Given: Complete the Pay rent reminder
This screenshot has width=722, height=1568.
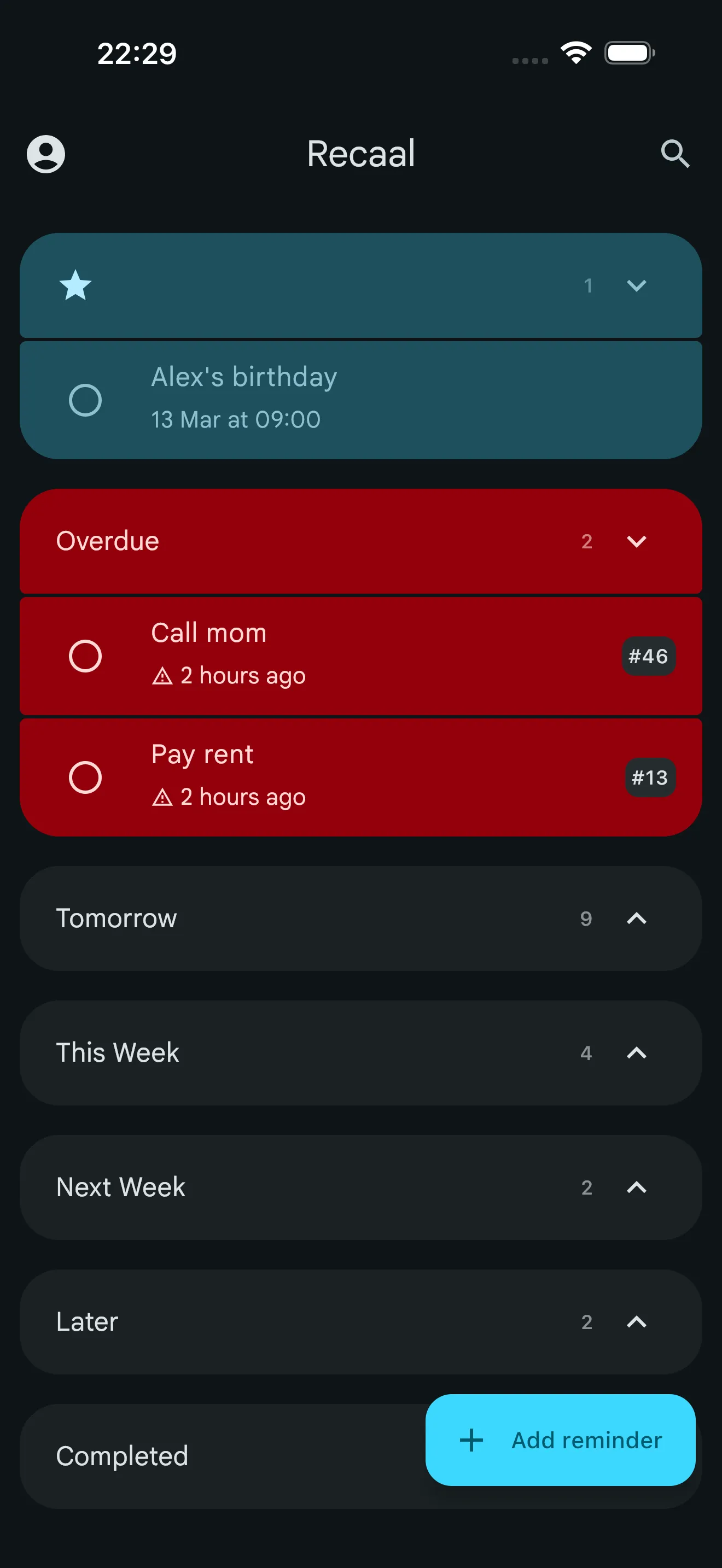Looking at the screenshot, I should pos(86,777).
